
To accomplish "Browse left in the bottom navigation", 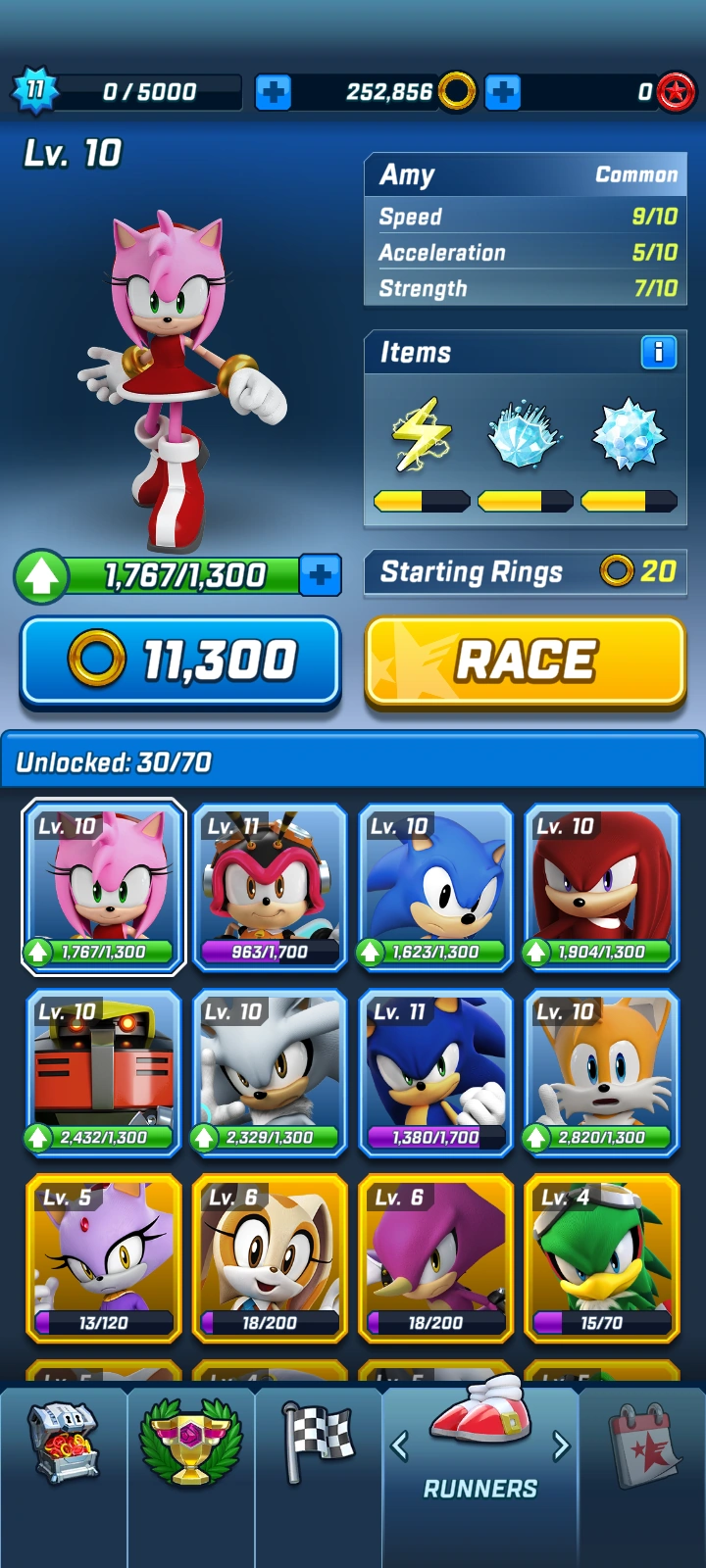I will tap(400, 1447).
